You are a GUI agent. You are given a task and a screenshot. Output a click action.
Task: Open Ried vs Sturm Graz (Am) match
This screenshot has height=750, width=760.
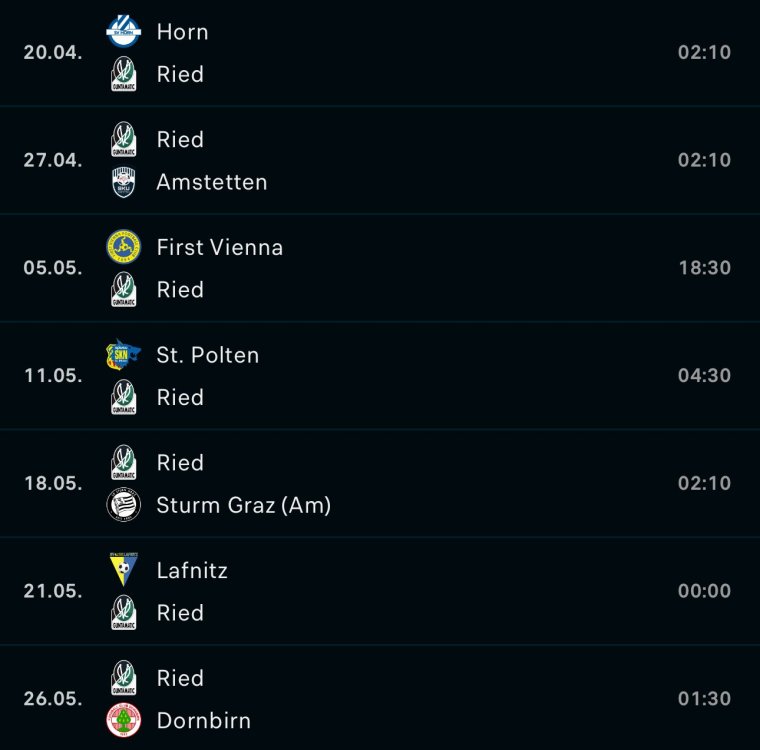380,483
